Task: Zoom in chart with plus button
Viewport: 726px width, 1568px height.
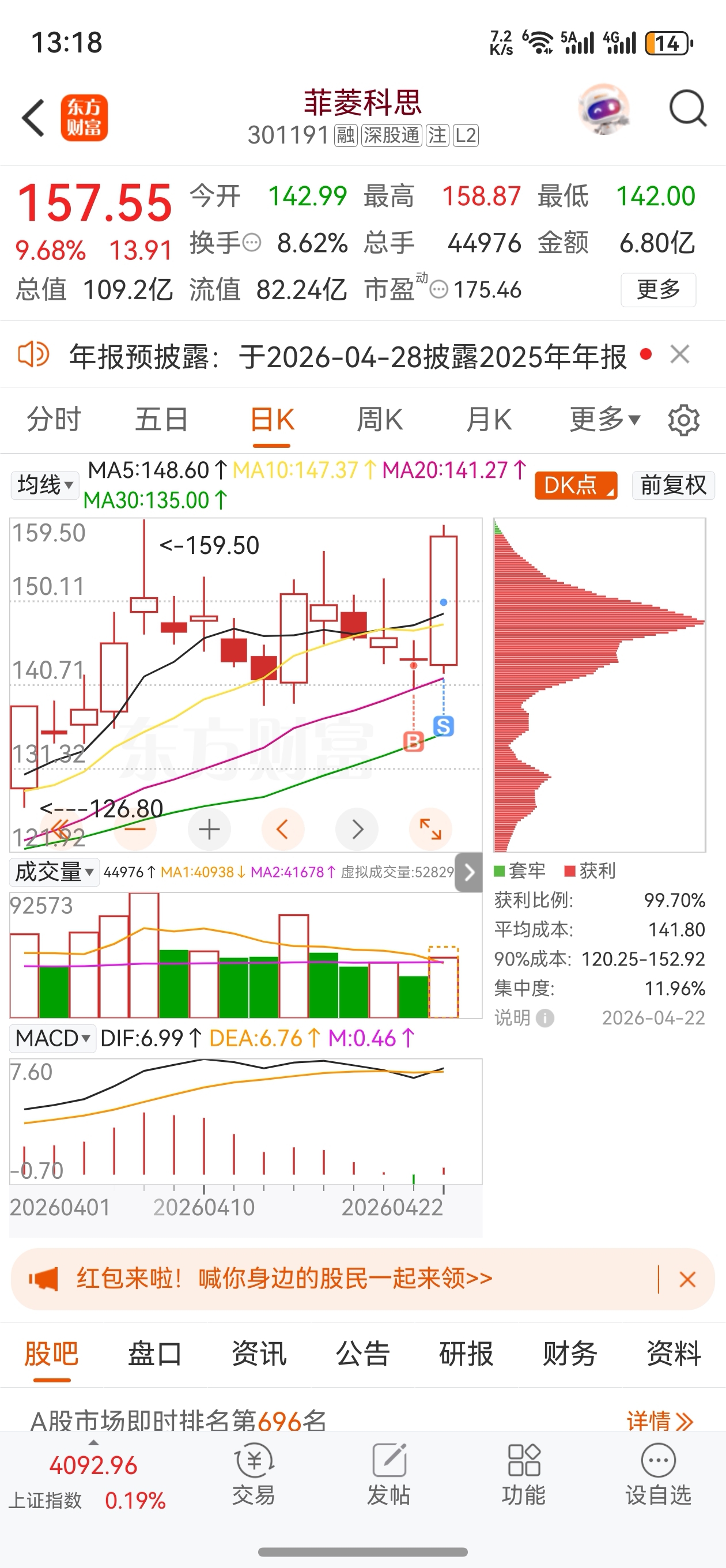Action: [209, 829]
